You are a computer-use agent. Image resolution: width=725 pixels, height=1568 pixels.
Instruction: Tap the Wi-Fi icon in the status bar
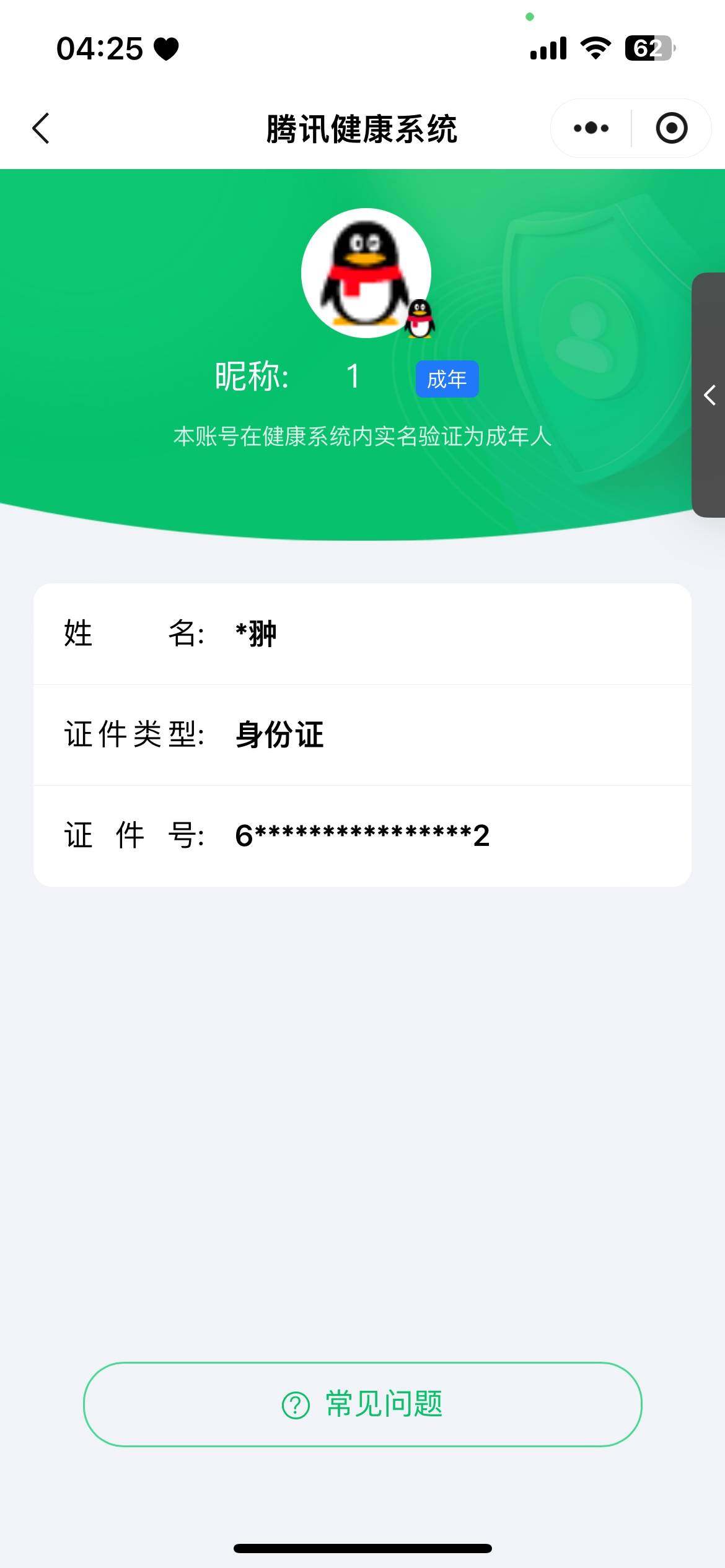pos(596,48)
